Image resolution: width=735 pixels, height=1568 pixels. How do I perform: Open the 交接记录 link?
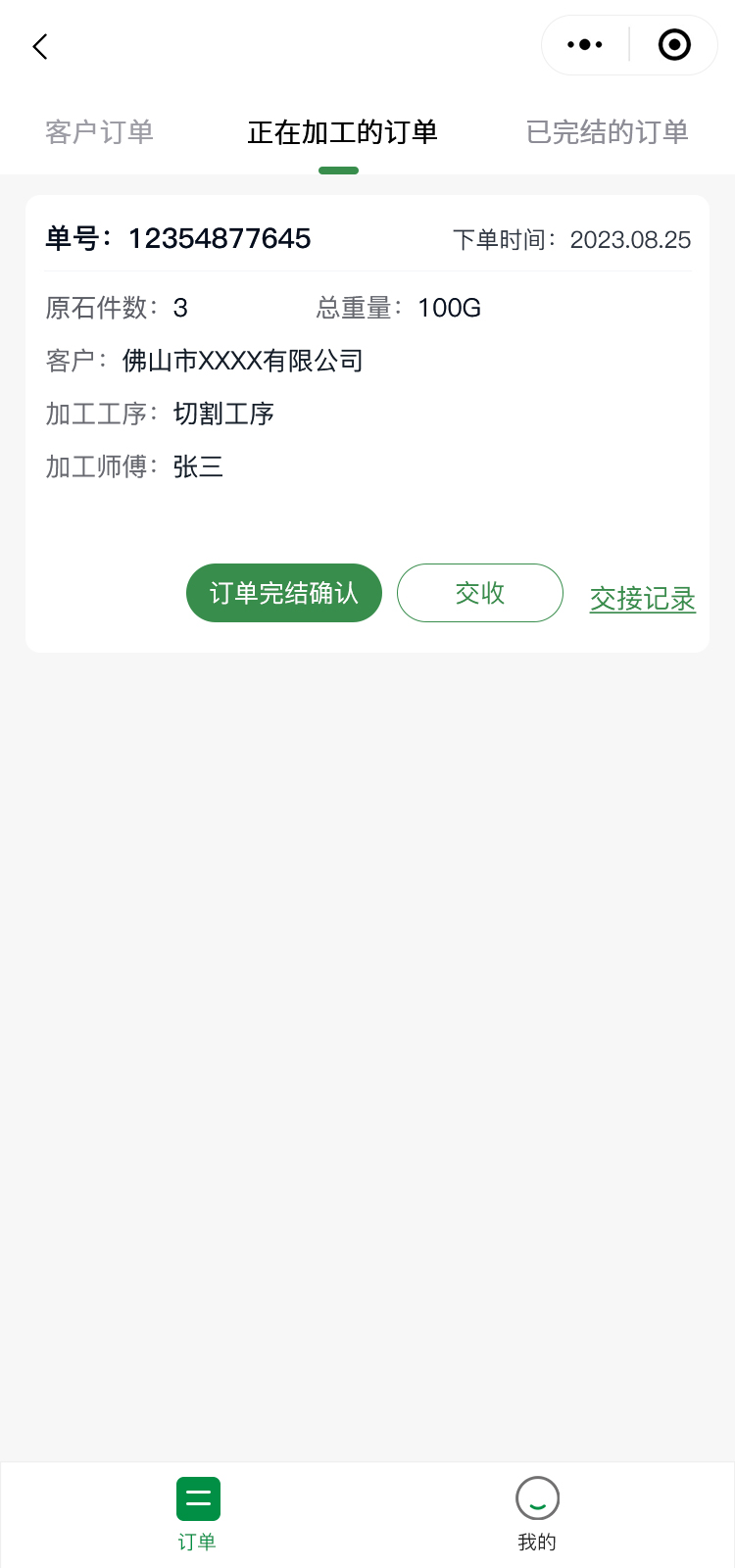[643, 599]
